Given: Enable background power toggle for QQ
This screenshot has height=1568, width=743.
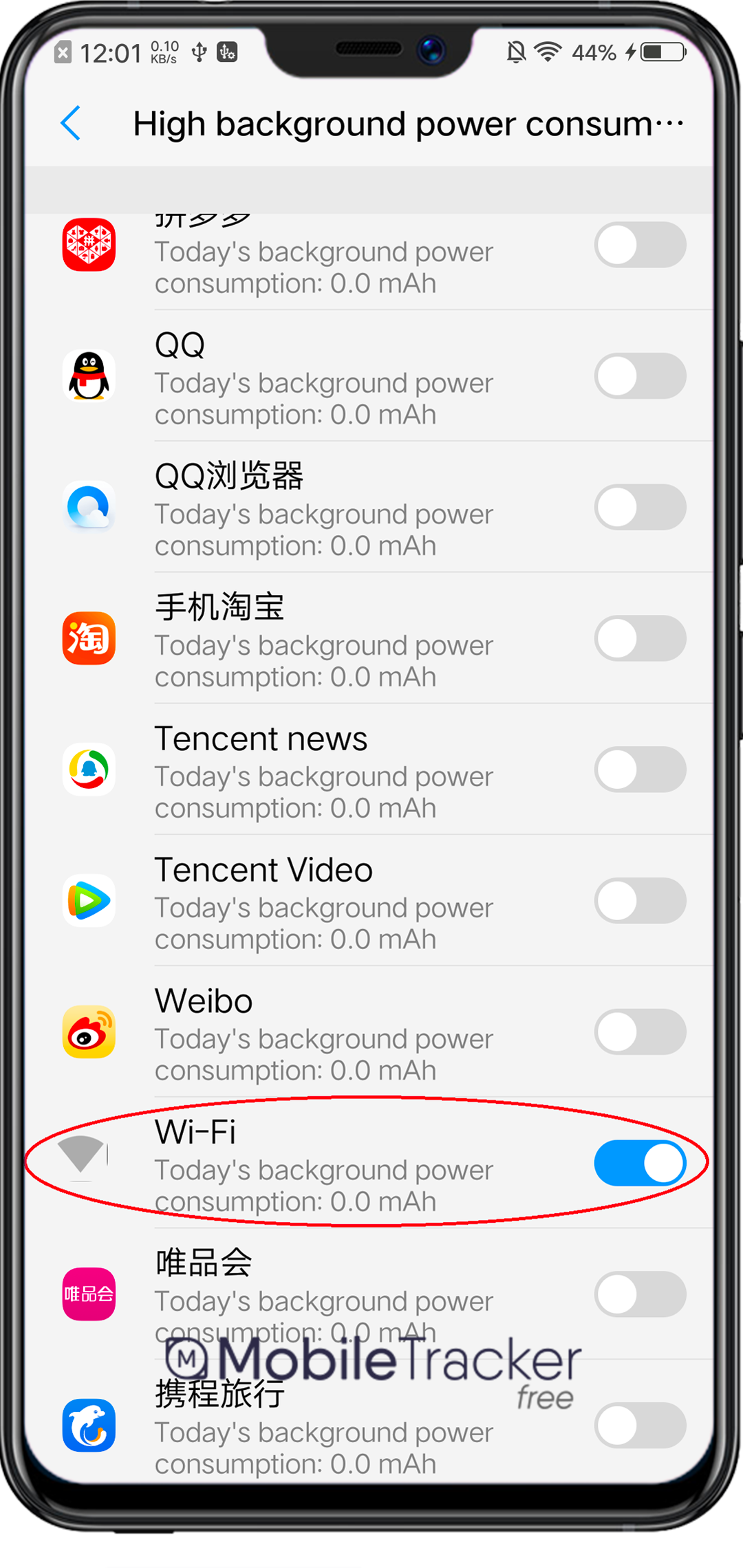Looking at the screenshot, I should (640, 376).
